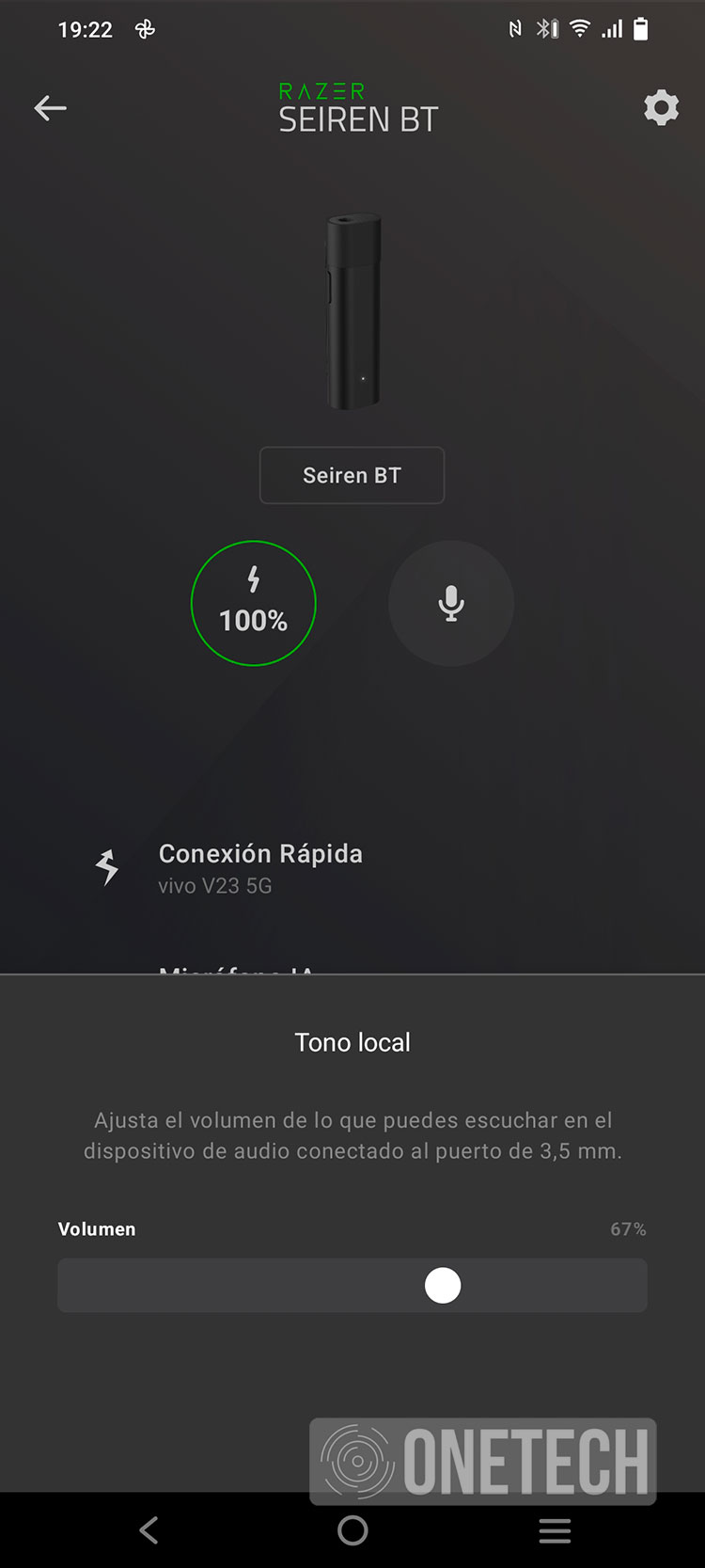Image resolution: width=705 pixels, height=1568 pixels.
Task: Open the settings gear
Action: click(x=661, y=108)
